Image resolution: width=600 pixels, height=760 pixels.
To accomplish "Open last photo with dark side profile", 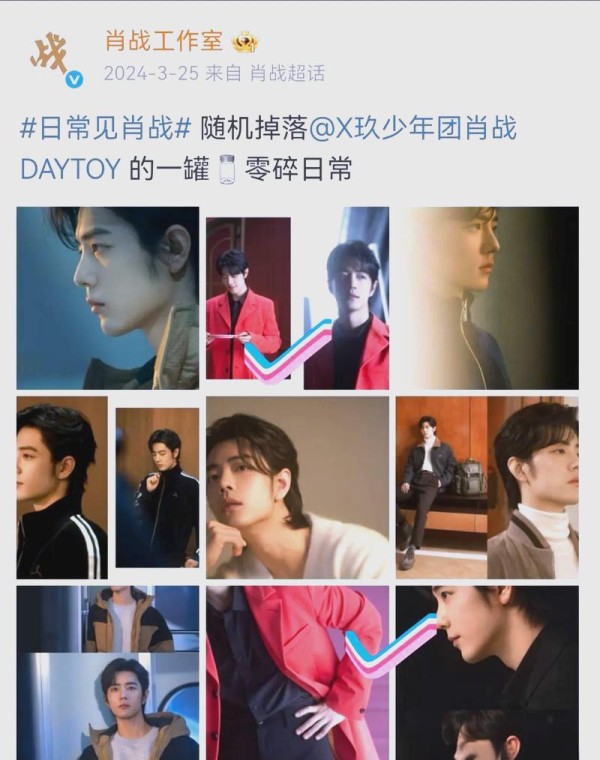I will coord(487,673).
